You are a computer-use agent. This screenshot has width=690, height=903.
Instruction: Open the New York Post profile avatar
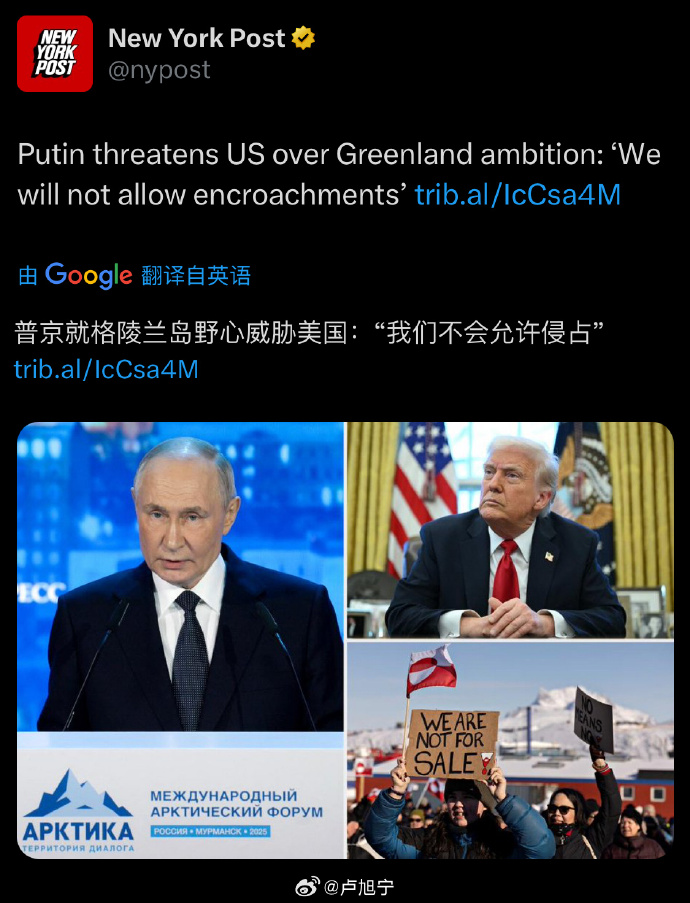tap(55, 54)
